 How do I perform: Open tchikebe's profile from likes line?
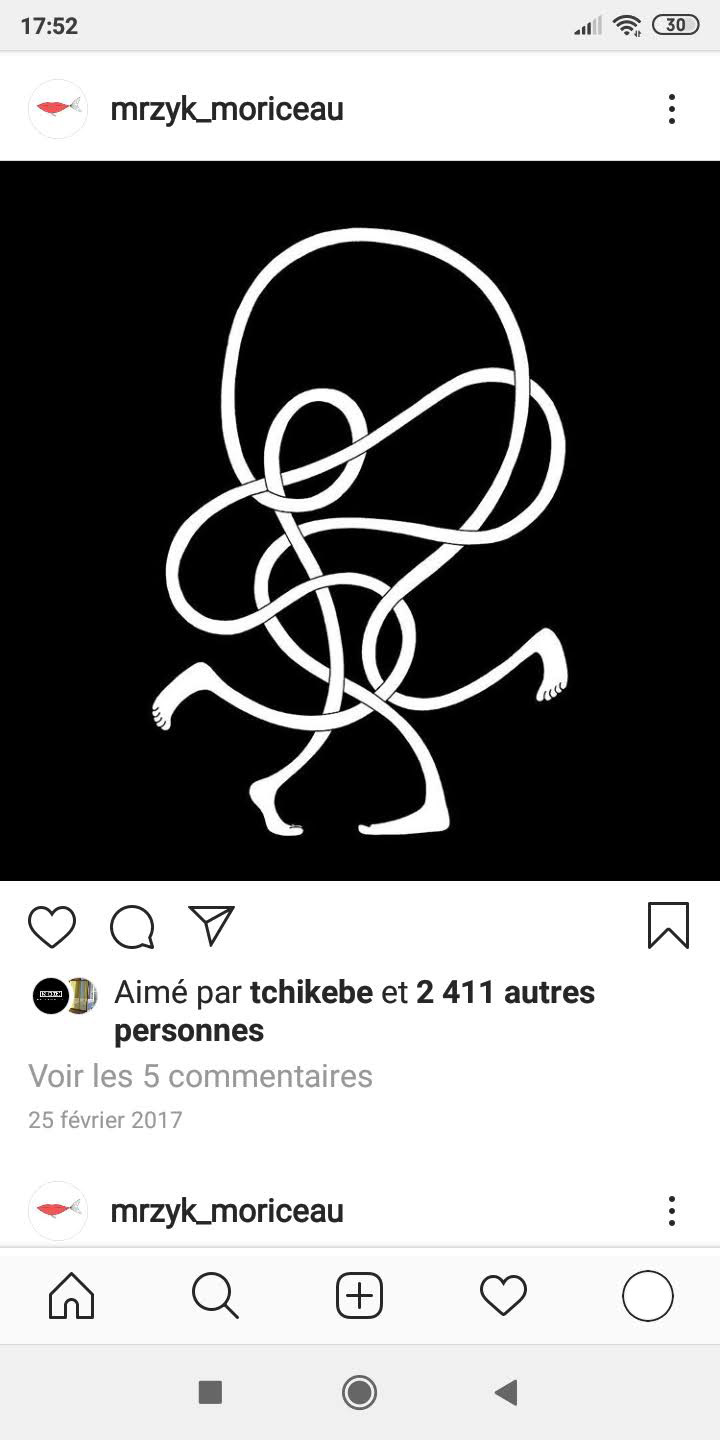click(311, 992)
